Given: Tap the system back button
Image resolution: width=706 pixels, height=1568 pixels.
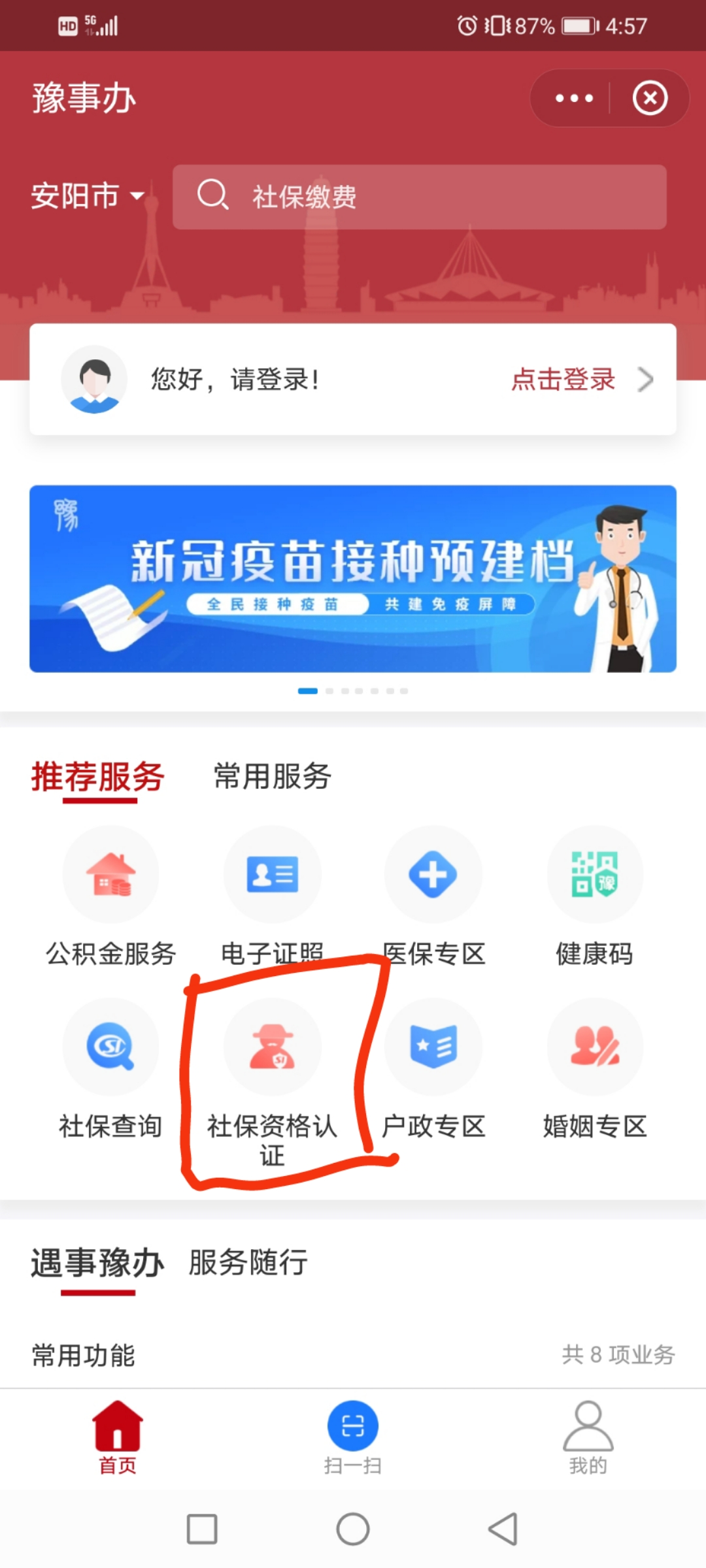Looking at the screenshot, I should pyautogui.click(x=503, y=1529).
